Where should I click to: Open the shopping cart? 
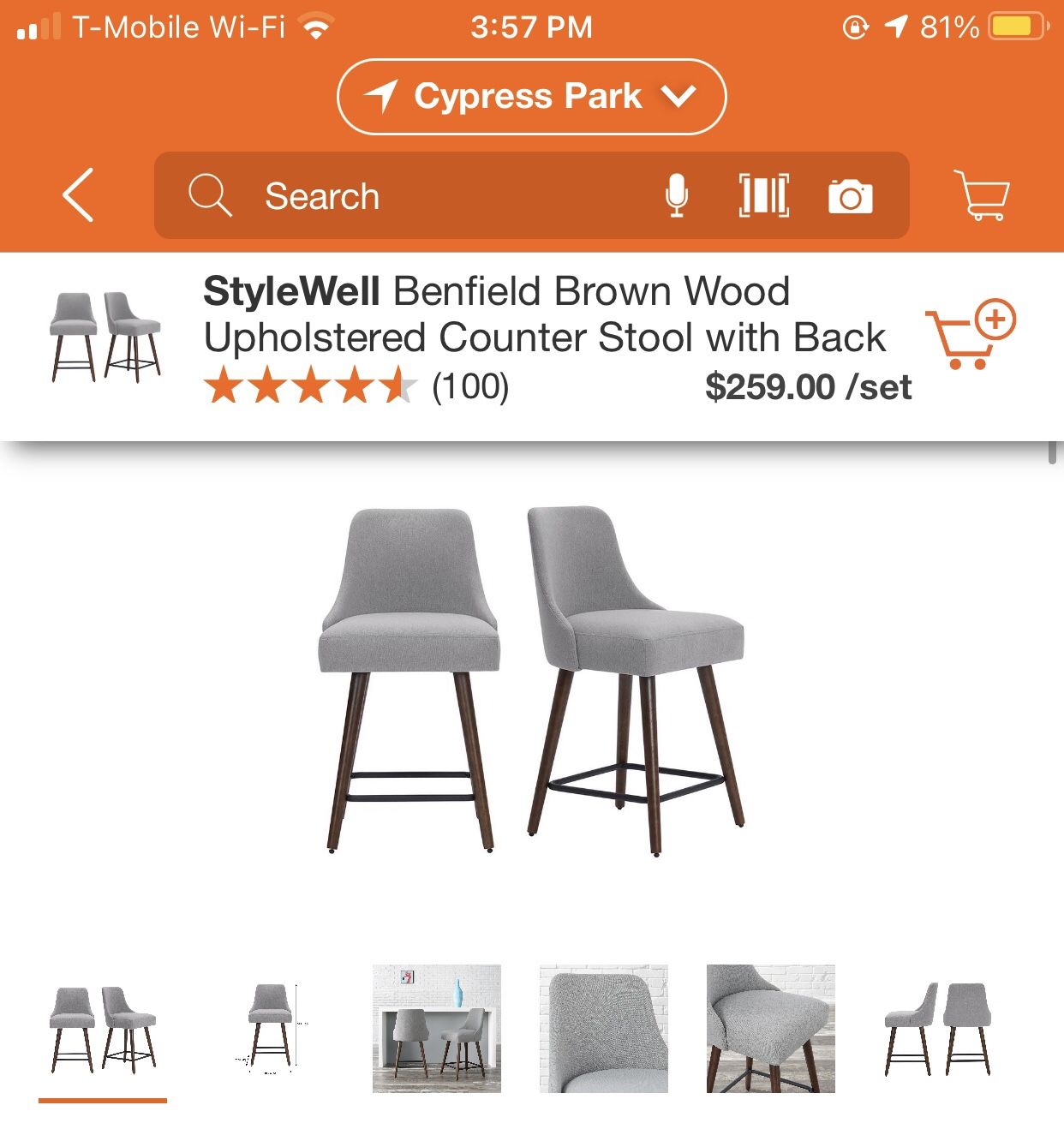click(982, 195)
